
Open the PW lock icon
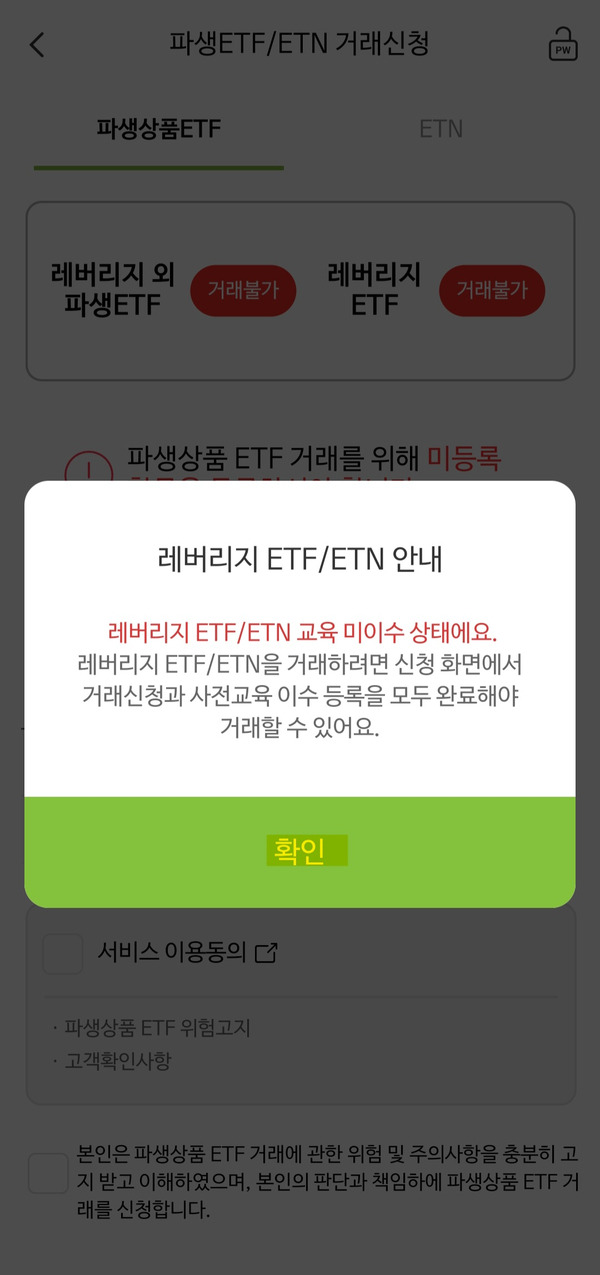564,43
